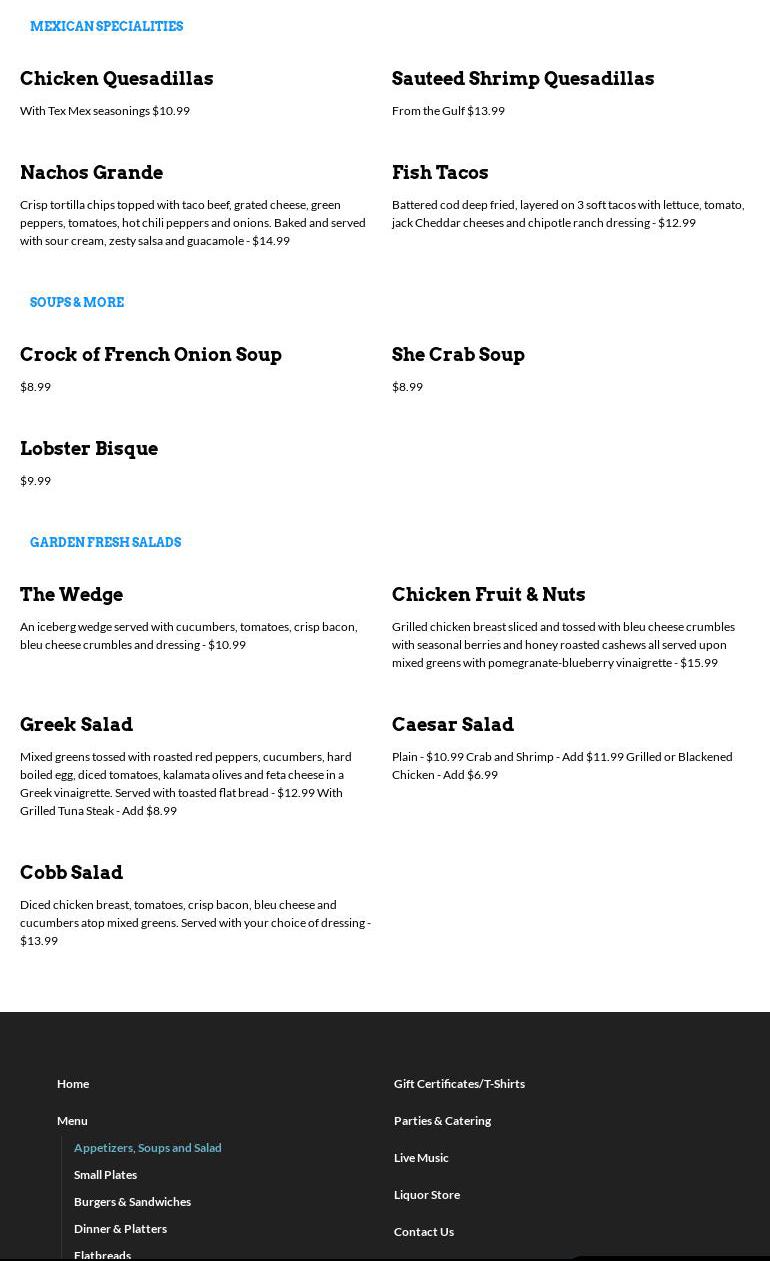
Task: Open Gift Certificates/T-Shirts page
Action: click(x=459, y=1084)
